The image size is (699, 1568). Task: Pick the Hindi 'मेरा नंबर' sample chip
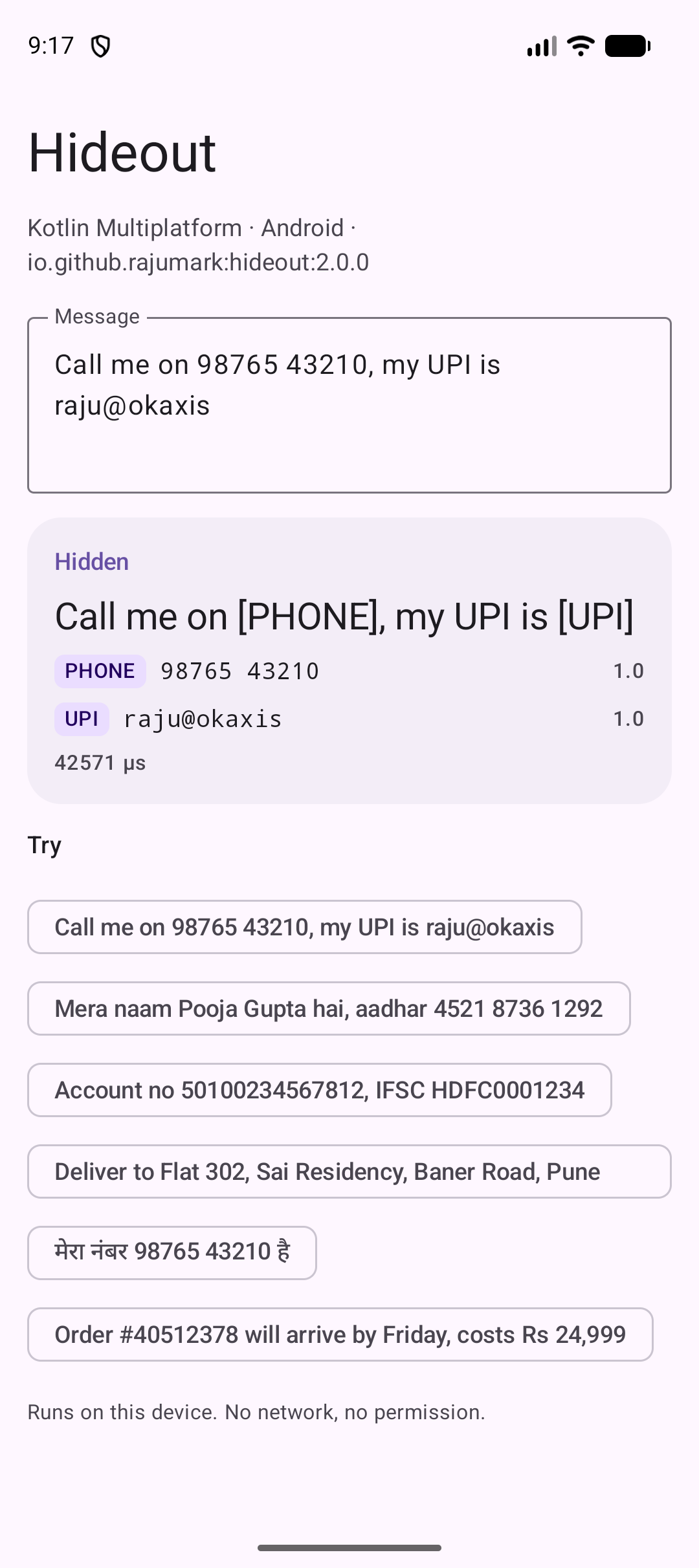click(172, 1253)
